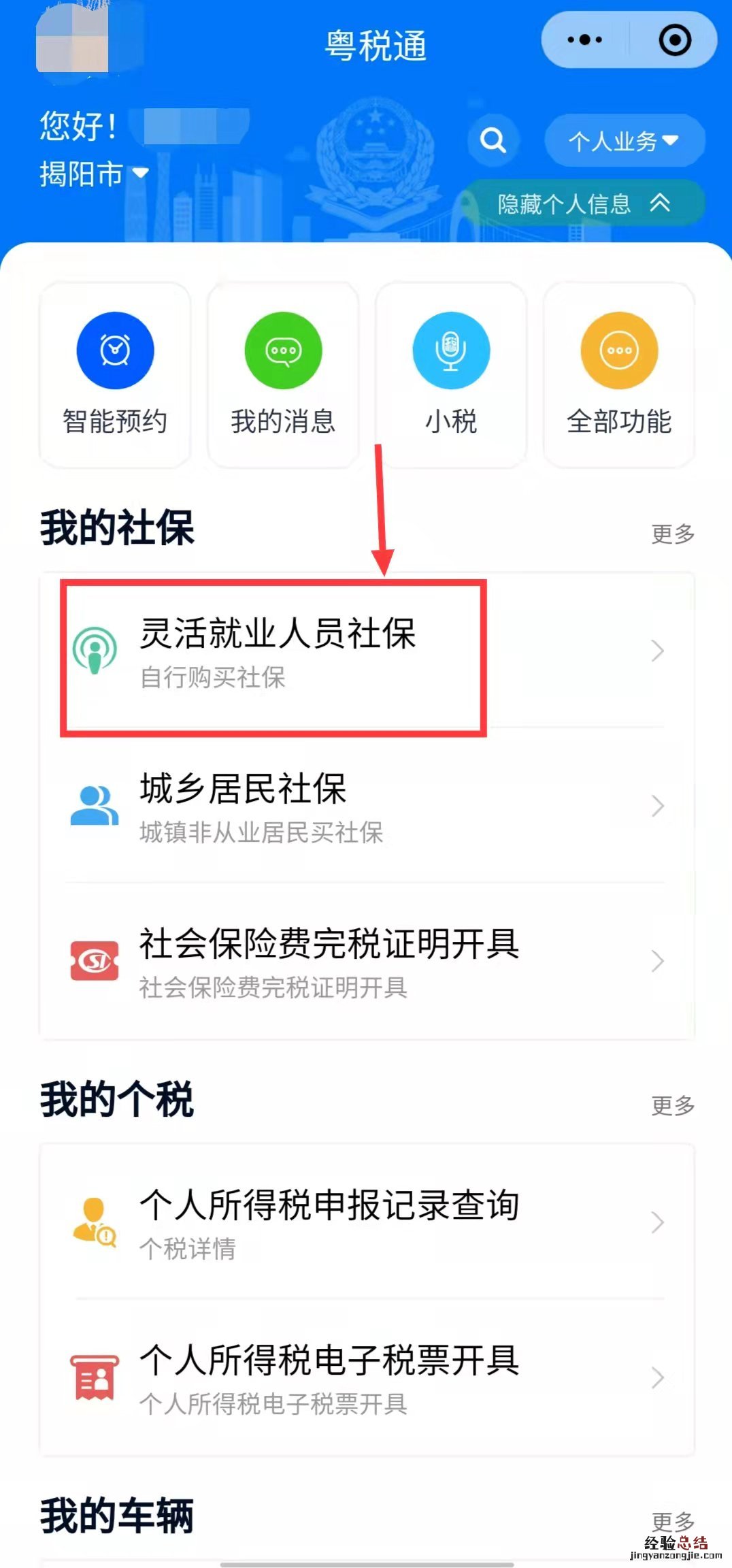View 更多 in 我的社保 section
Image resolution: width=732 pixels, height=1568 pixels.
pos(672,534)
